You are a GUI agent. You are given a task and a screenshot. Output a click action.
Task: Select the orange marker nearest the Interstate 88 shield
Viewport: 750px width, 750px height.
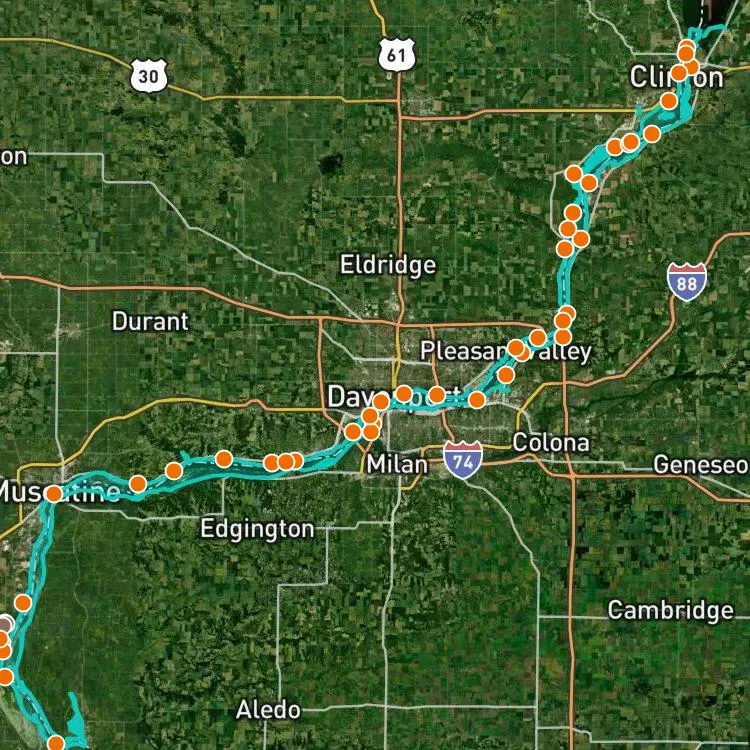coord(581,238)
